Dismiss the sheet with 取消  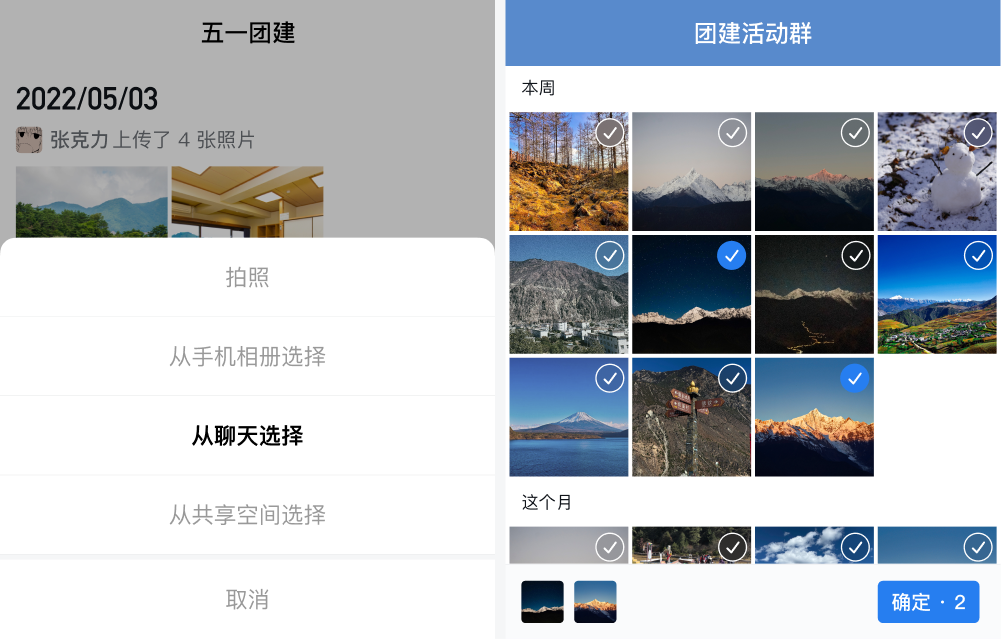click(247, 599)
